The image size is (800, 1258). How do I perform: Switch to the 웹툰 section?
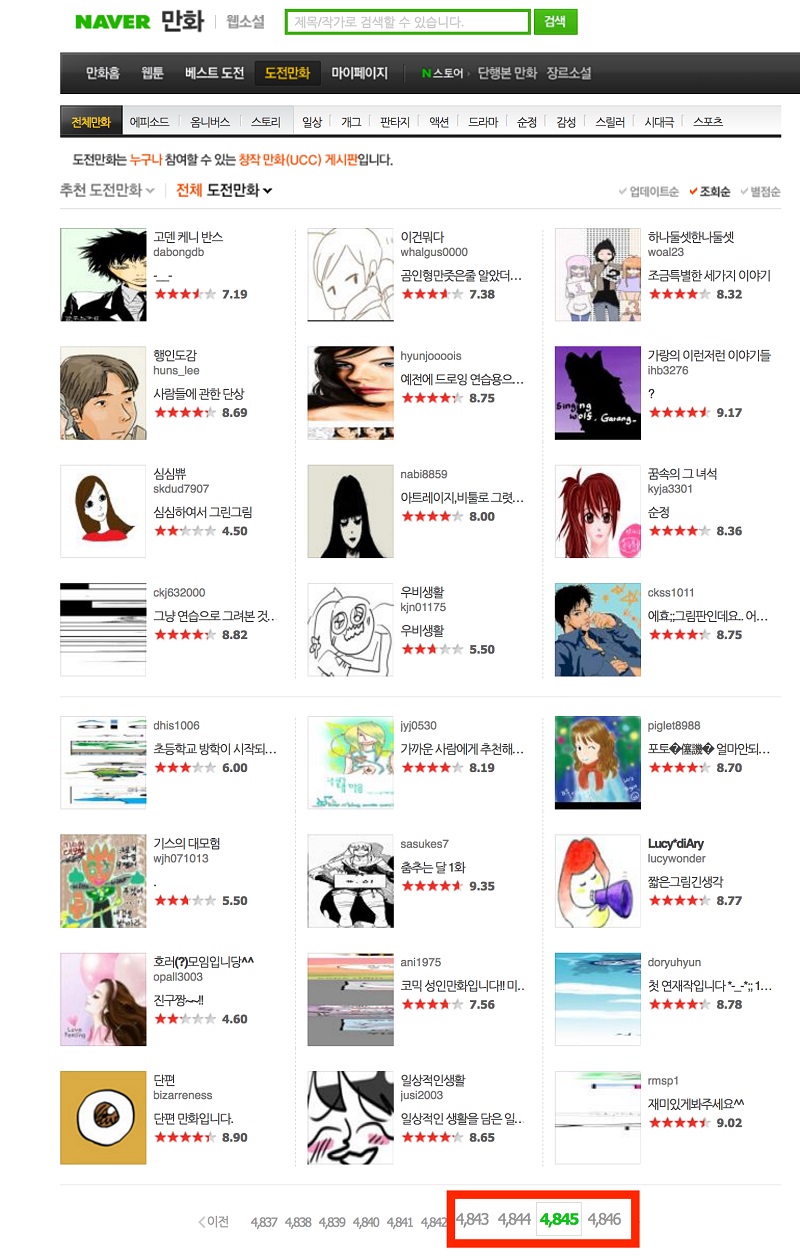tap(152, 73)
